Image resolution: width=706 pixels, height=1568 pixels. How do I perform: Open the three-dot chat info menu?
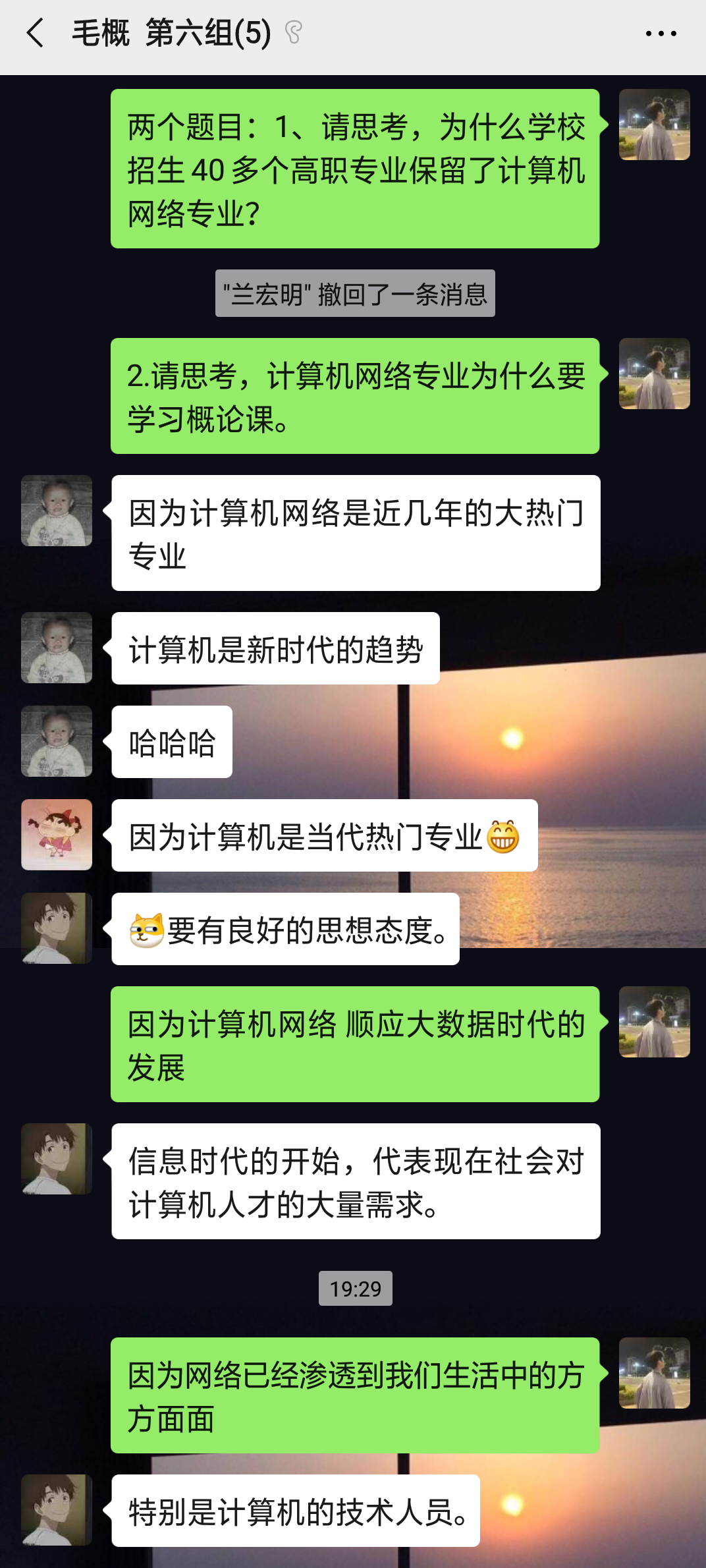click(x=661, y=34)
